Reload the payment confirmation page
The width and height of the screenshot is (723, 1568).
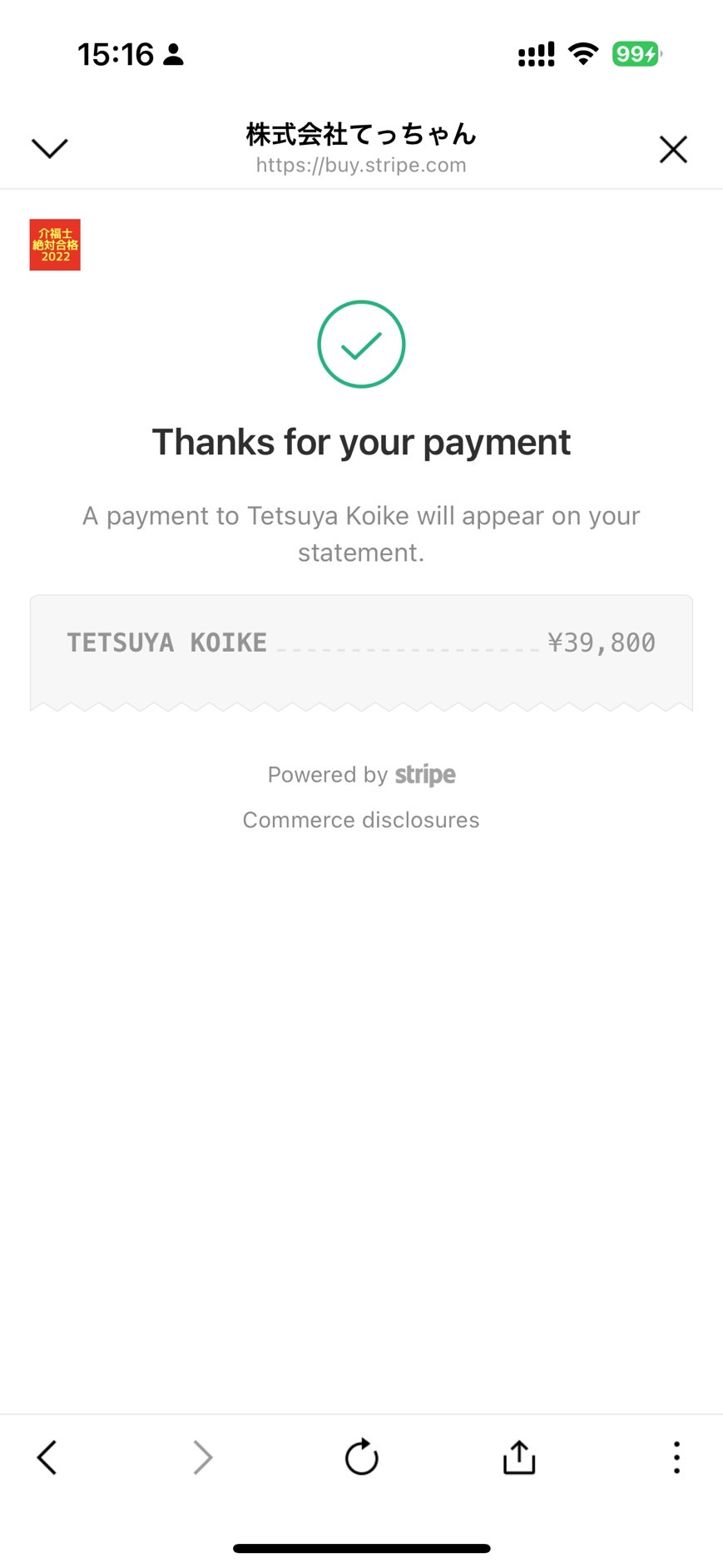[361, 1457]
